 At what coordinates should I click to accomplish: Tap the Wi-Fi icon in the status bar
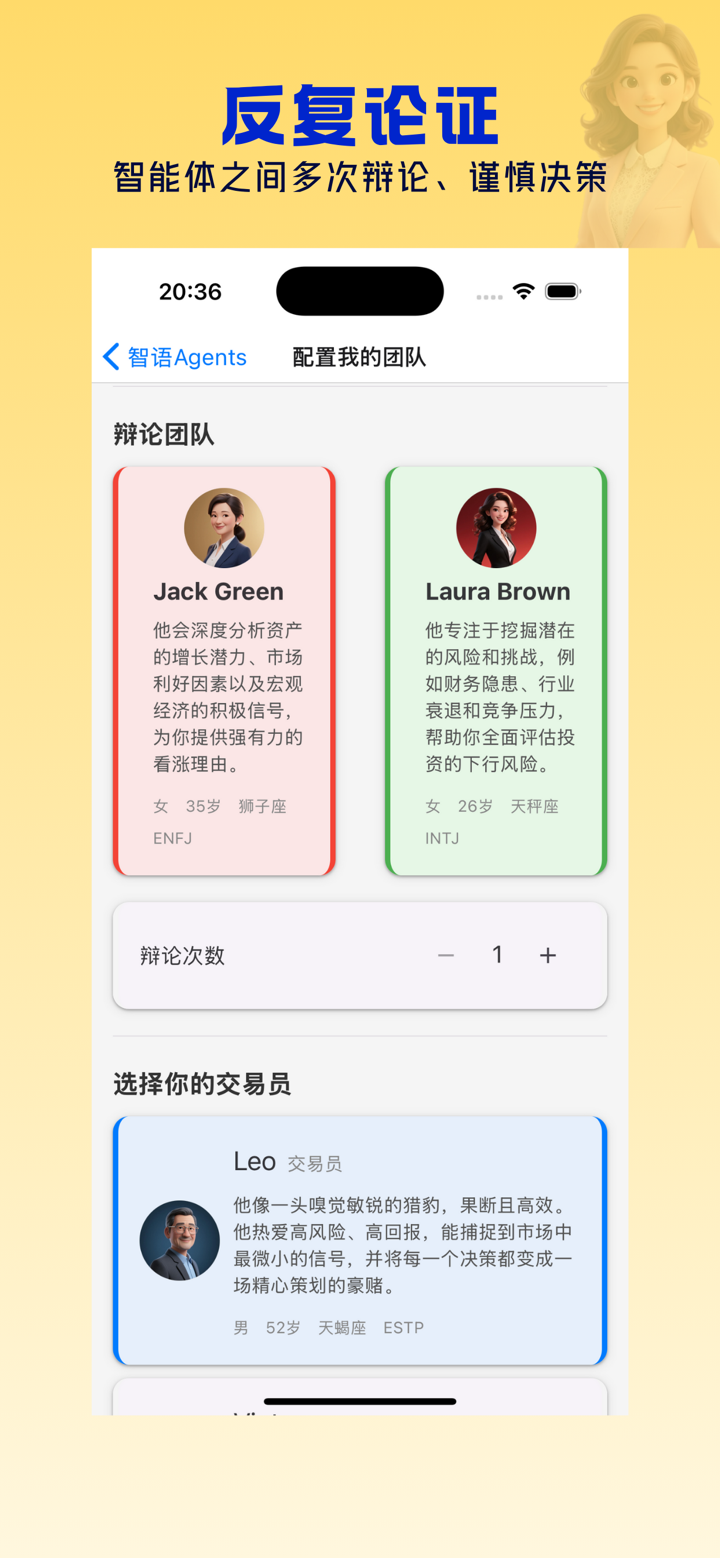click(x=522, y=290)
